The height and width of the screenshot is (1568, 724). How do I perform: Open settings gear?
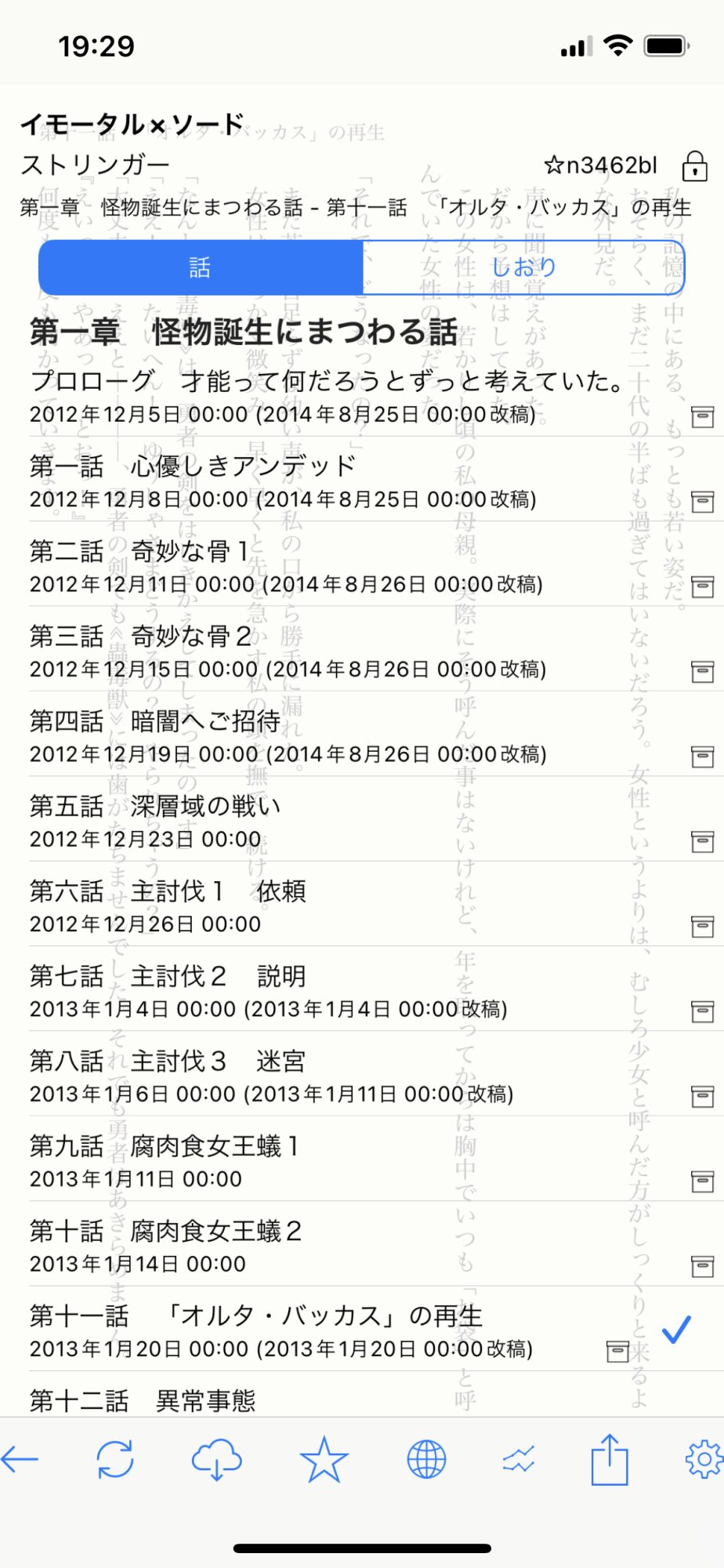tap(704, 1459)
